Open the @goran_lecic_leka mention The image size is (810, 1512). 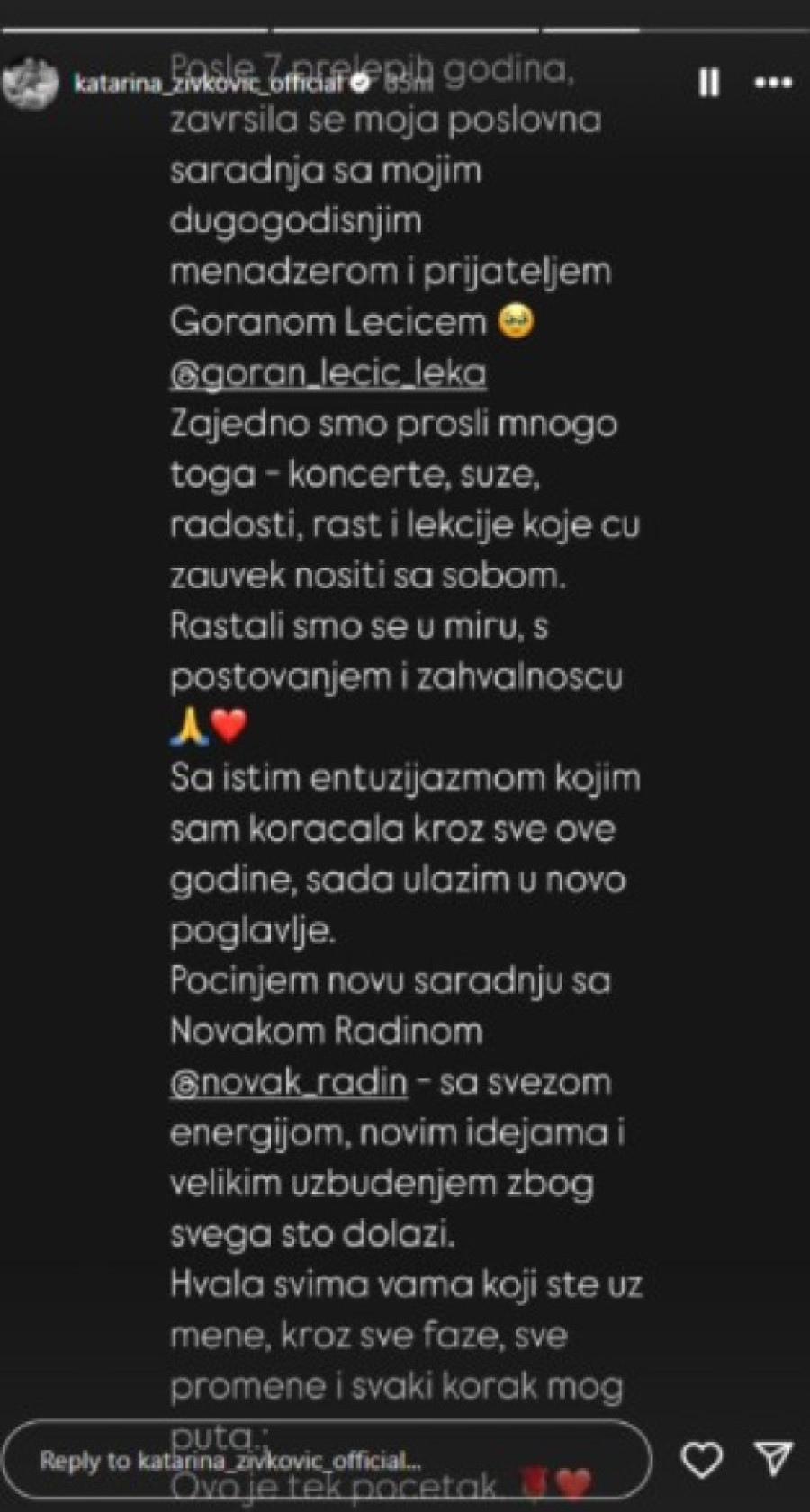328,372
